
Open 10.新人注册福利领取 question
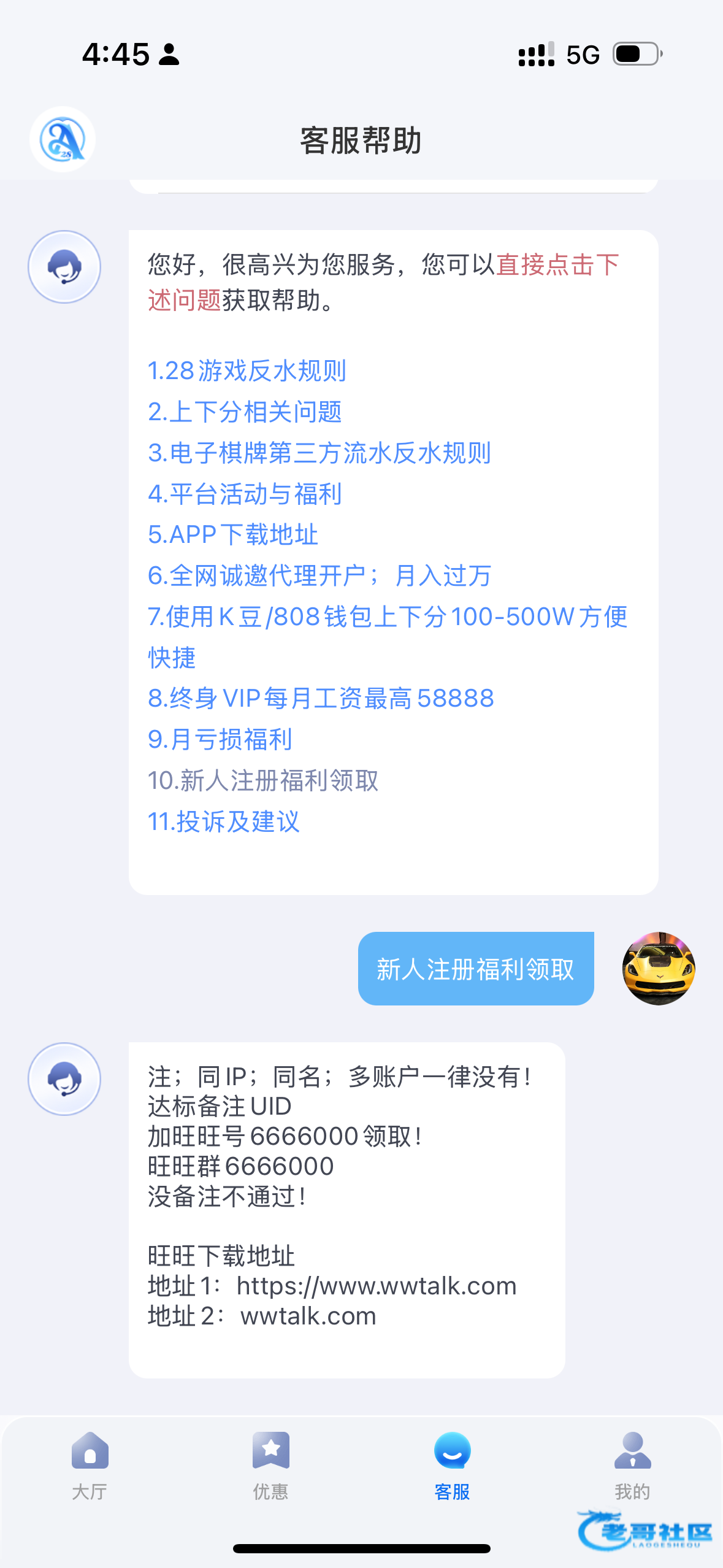[262, 781]
